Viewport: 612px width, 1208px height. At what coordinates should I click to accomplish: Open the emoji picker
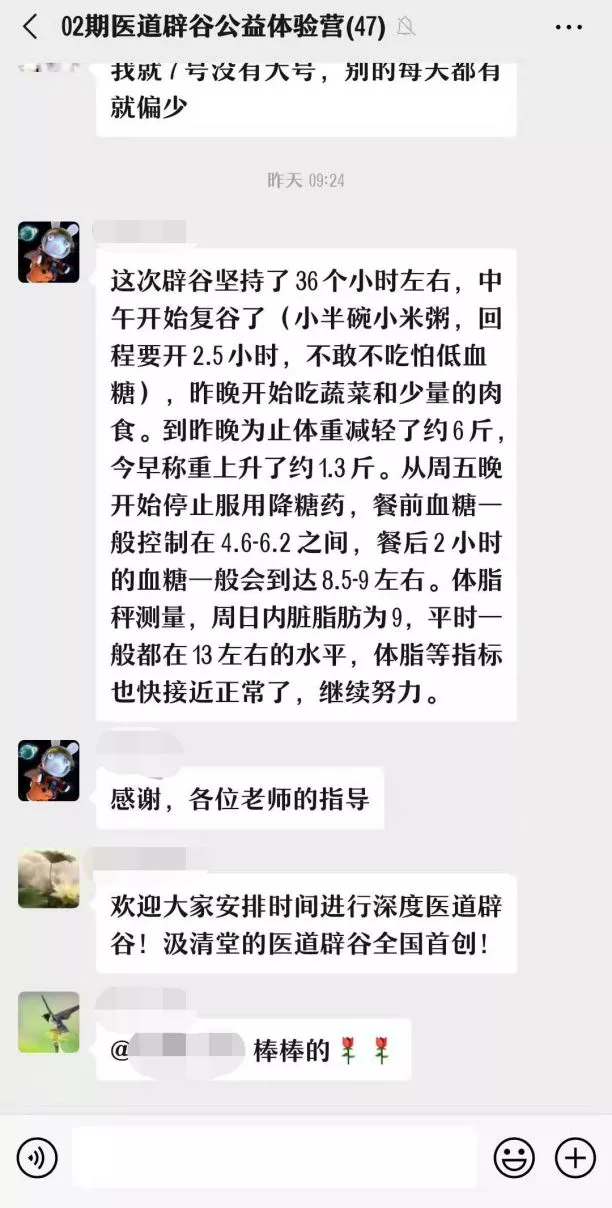click(514, 1158)
